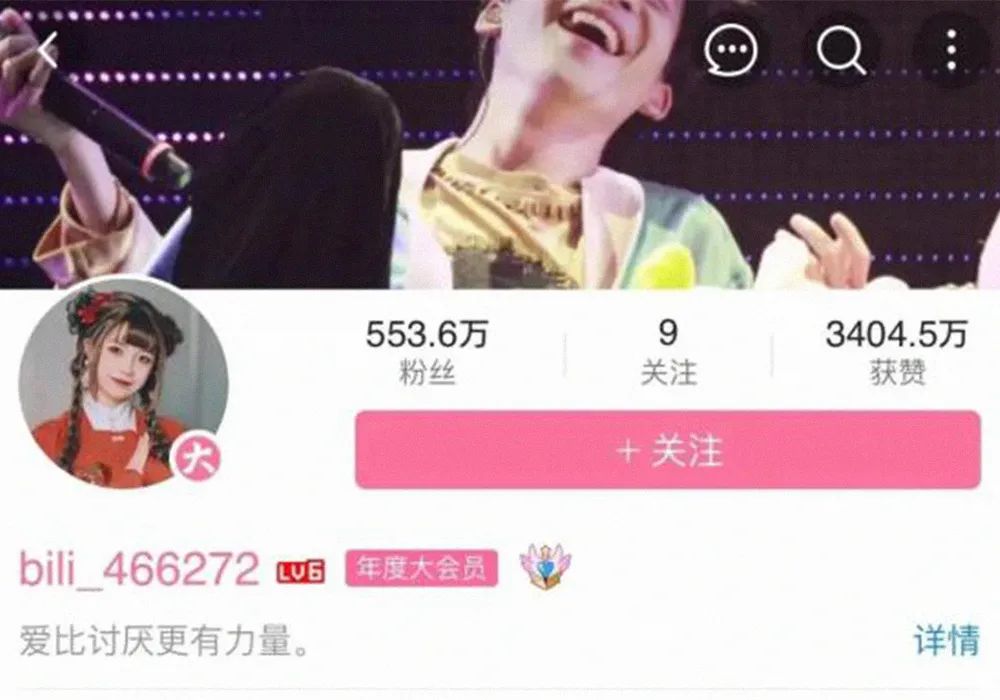
Task: View the 9 关注 following list
Action: coord(667,352)
